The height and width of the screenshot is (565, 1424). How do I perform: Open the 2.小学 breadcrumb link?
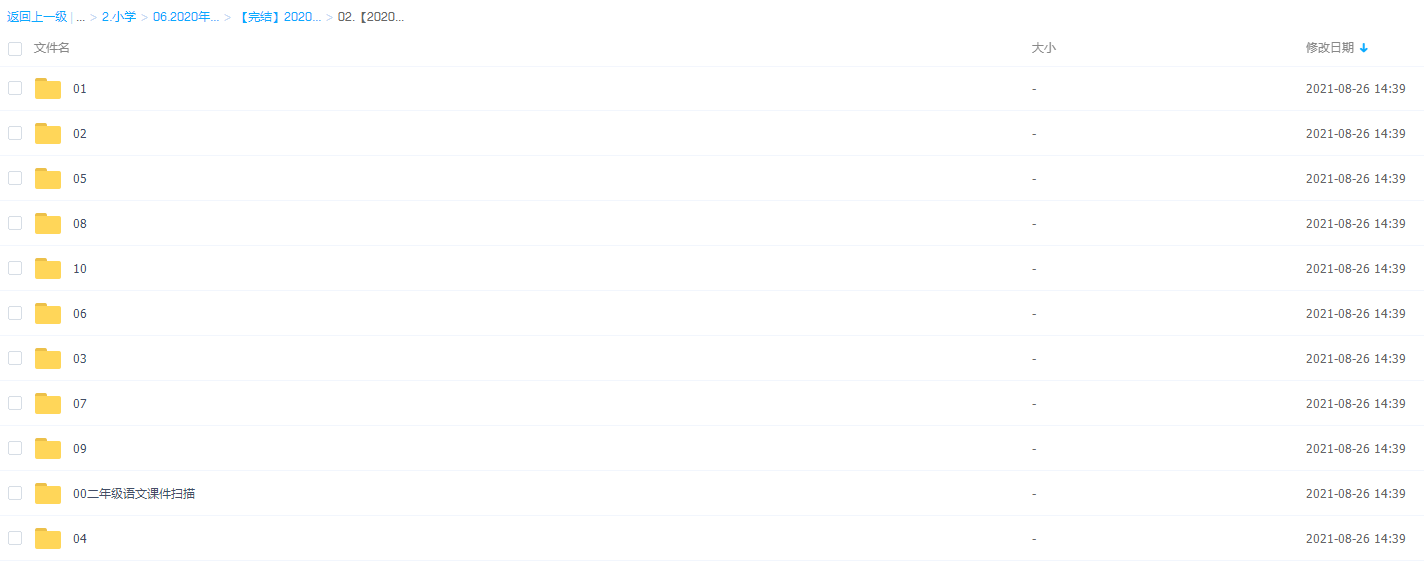pos(119,17)
